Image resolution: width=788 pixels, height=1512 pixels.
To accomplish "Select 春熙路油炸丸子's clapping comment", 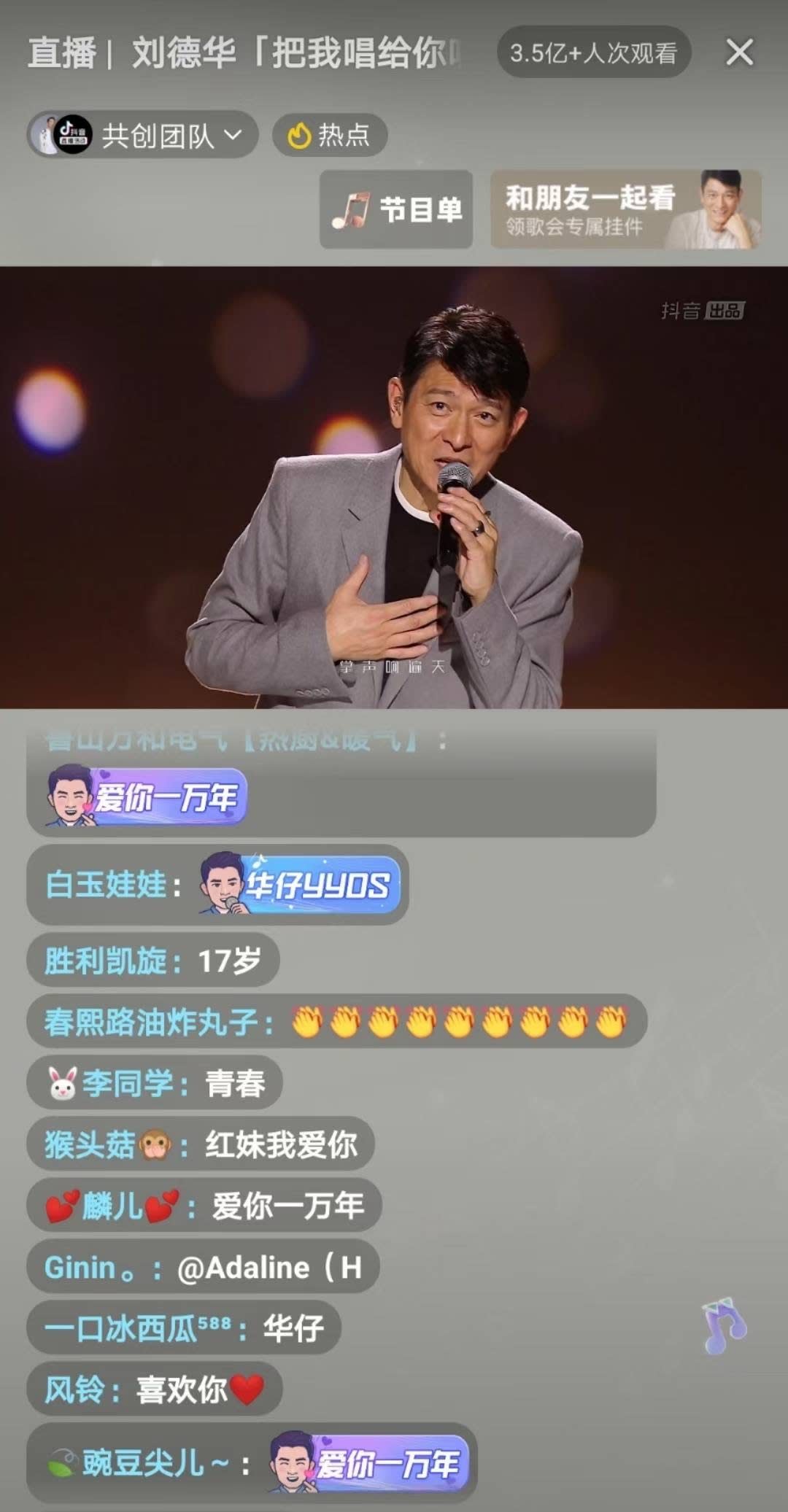I will [336, 1022].
